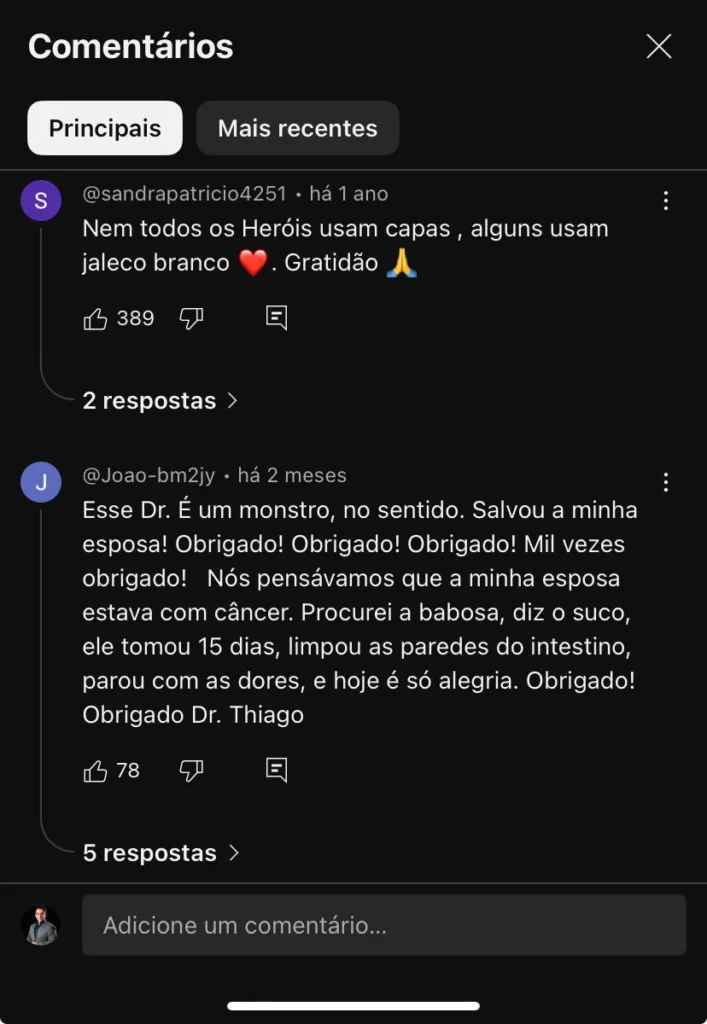This screenshot has width=707, height=1024.
Task: Dislike the comment by @Joao-bm2jy
Action: click(x=191, y=771)
